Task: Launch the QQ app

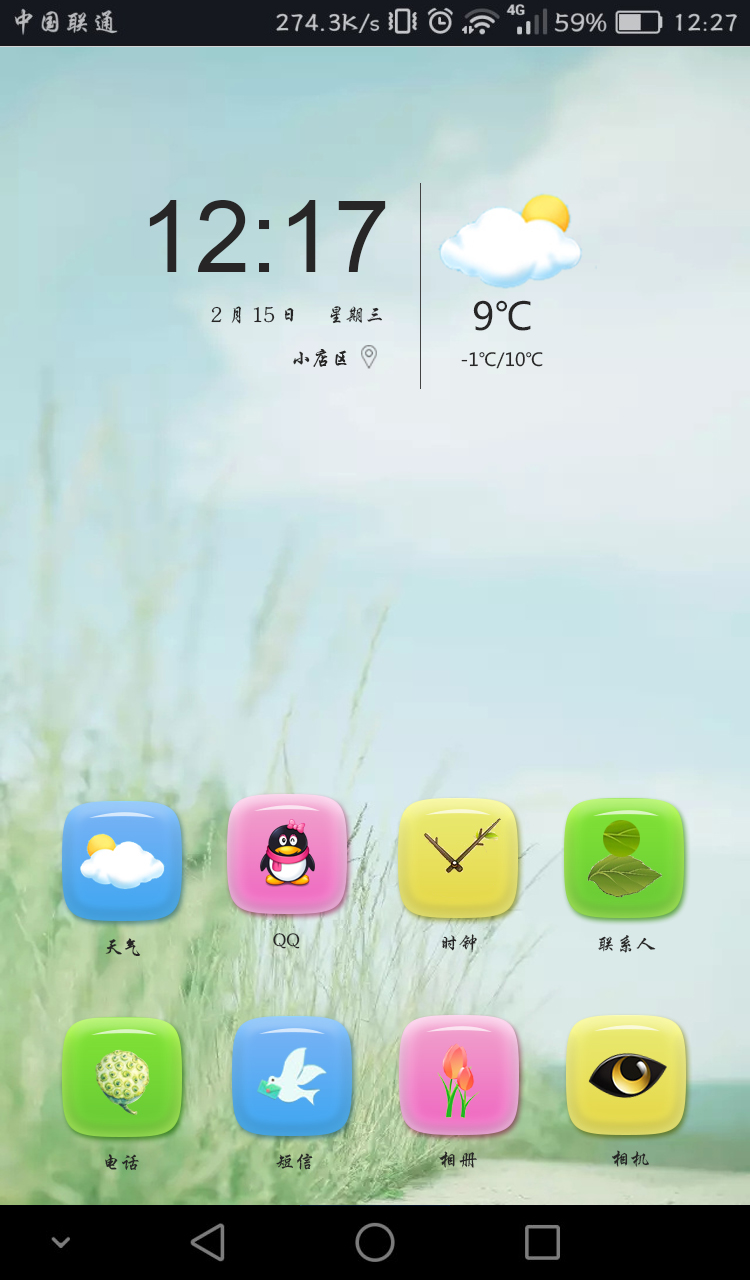Action: [x=287, y=855]
